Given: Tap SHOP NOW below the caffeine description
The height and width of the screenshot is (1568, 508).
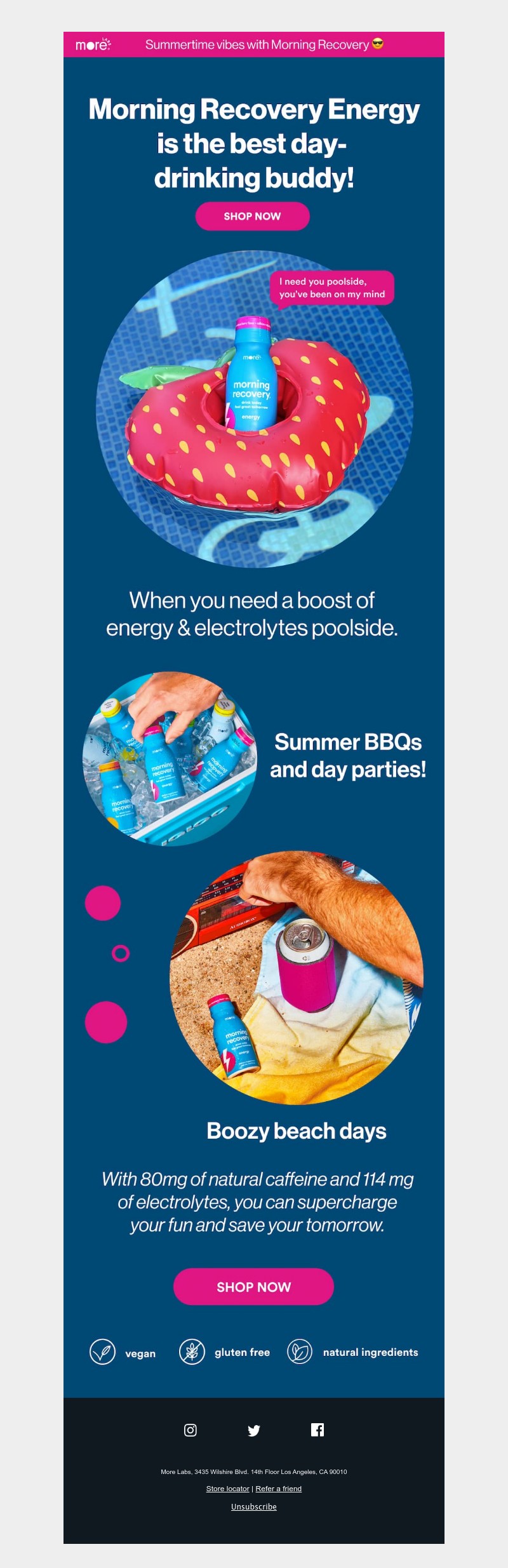Looking at the screenshot, I should (253, 1287).
